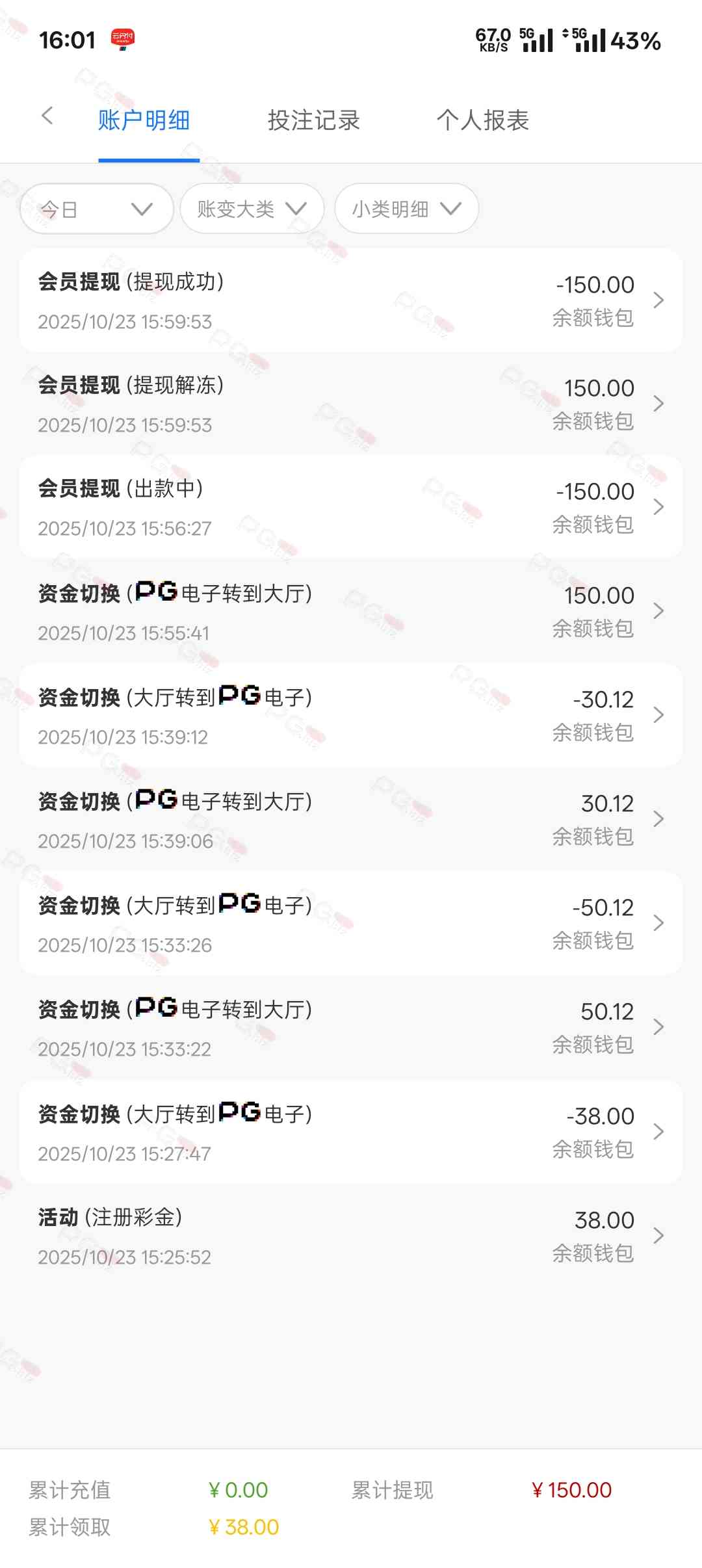Open the 出款中 withdrawal entry
Image resolution: width=702 pixels, height=1568 pixels.
click(351, 507)
